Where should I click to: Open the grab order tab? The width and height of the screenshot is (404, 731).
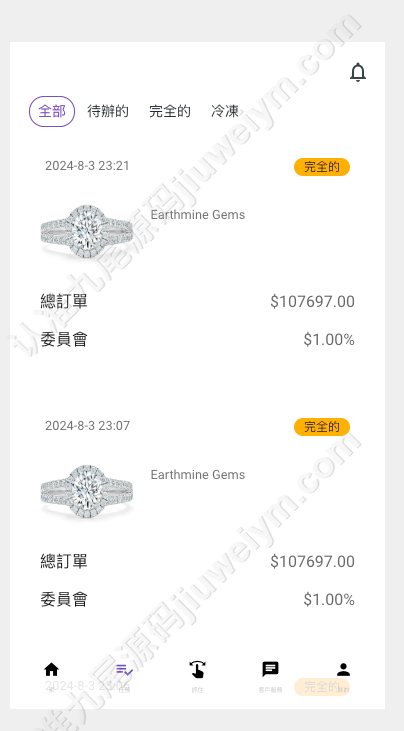tap(198, 675)
